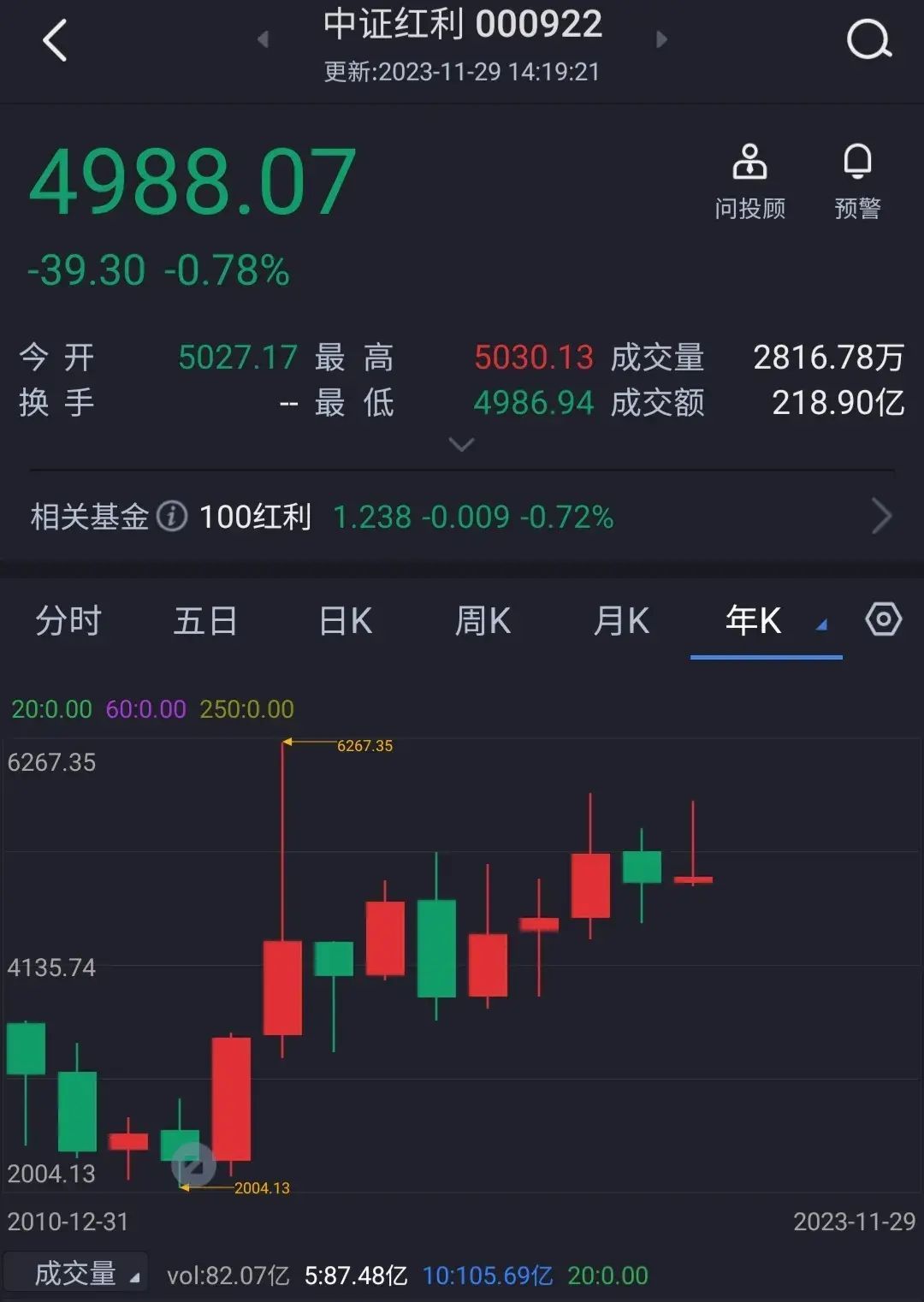Switch to the 五日 chart tab

[205, 620]
